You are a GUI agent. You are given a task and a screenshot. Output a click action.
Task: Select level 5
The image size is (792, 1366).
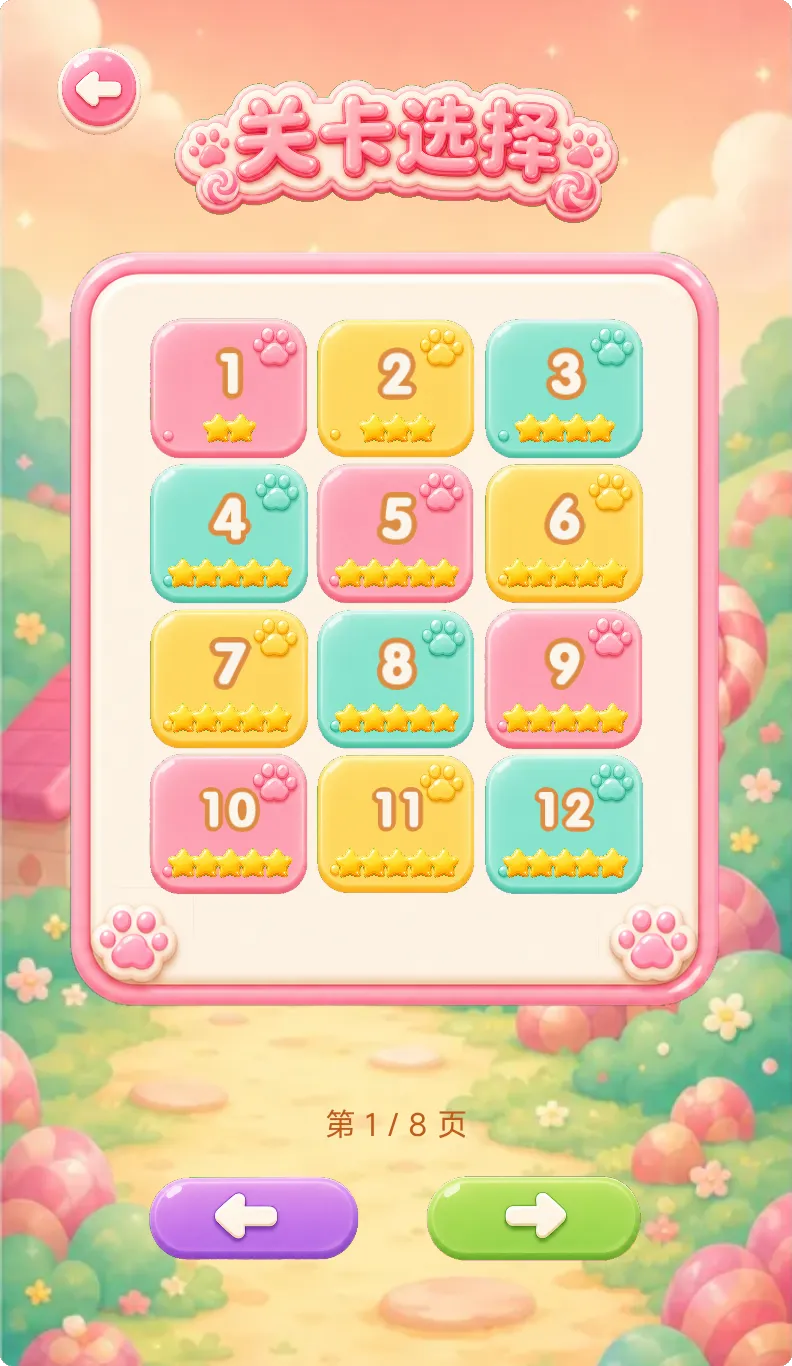coord(396,533)
